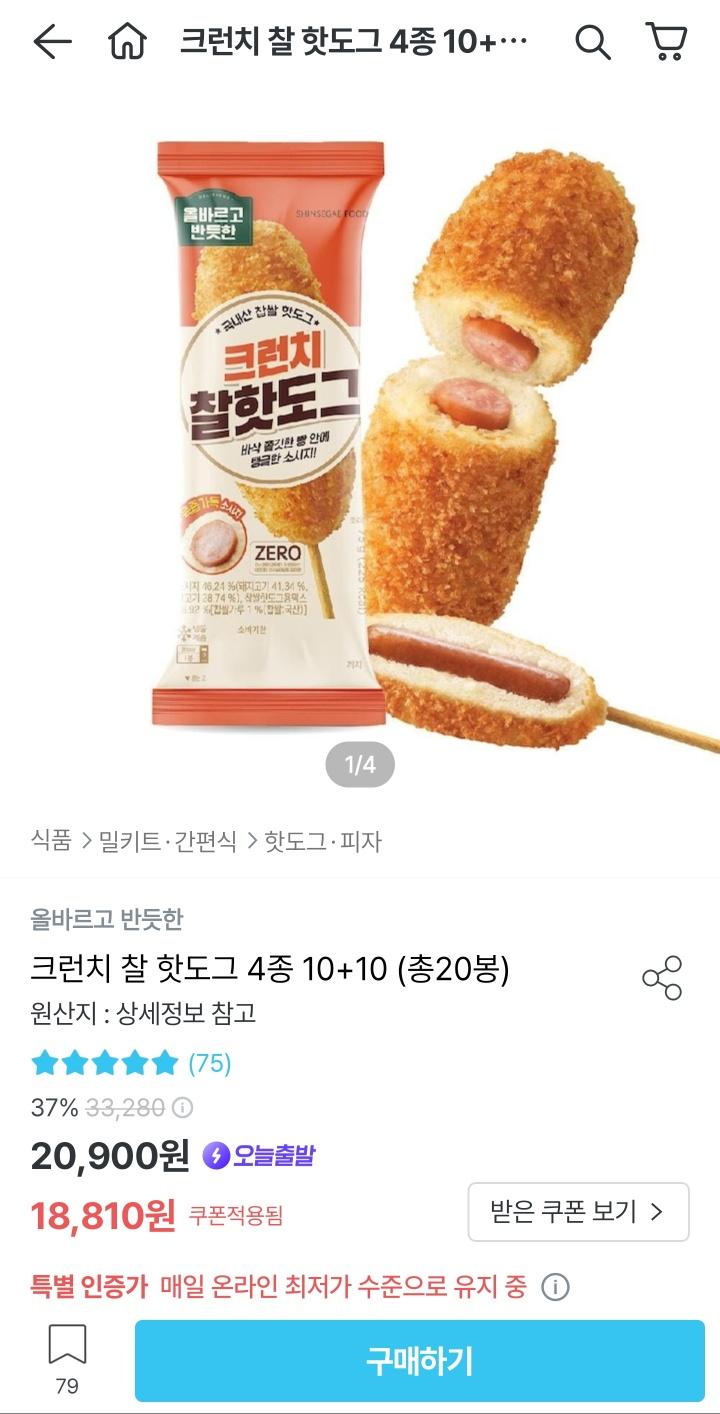Open the home icon
720x1414 pixels.
128,42
